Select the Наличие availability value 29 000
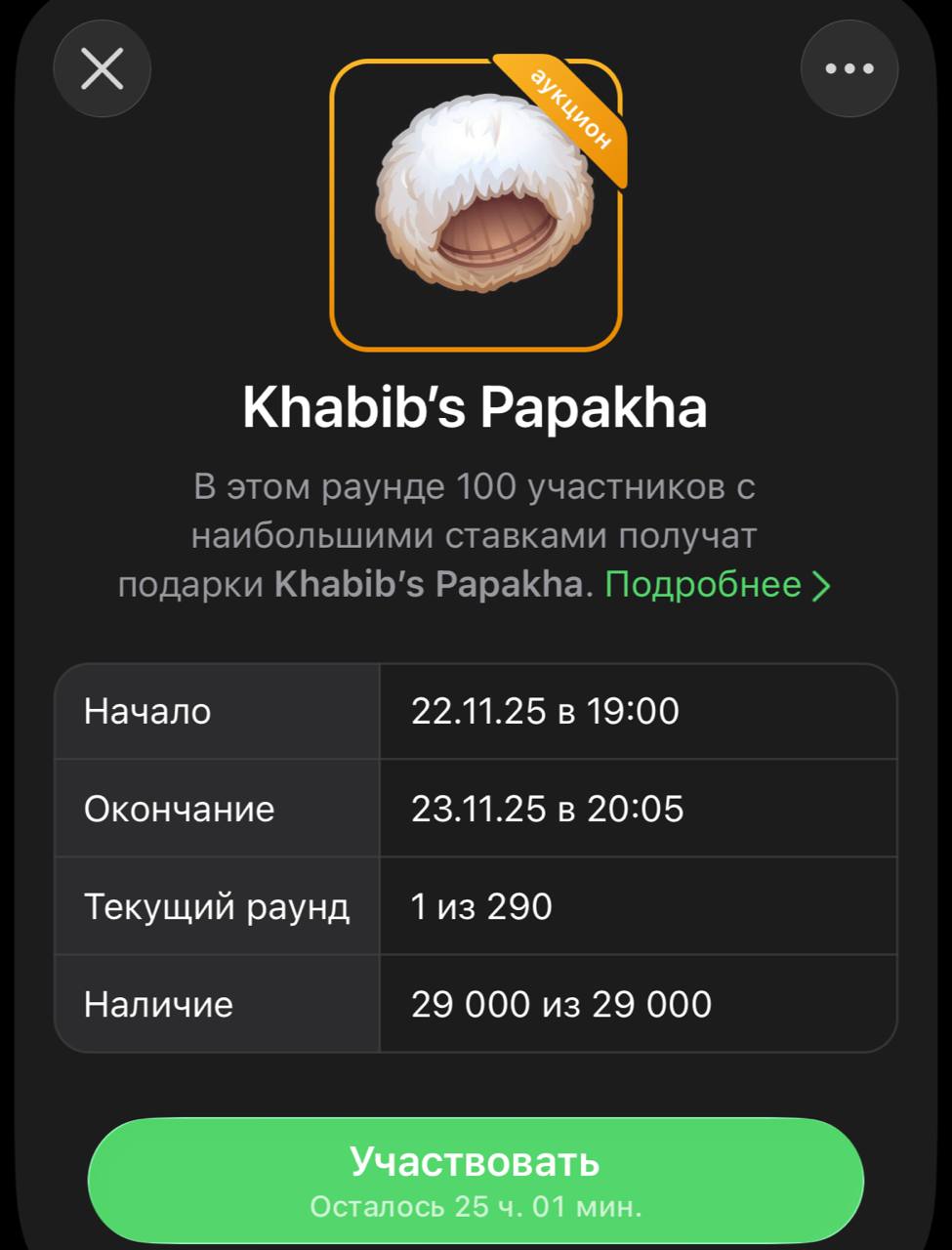 (x=561, y=1004)
